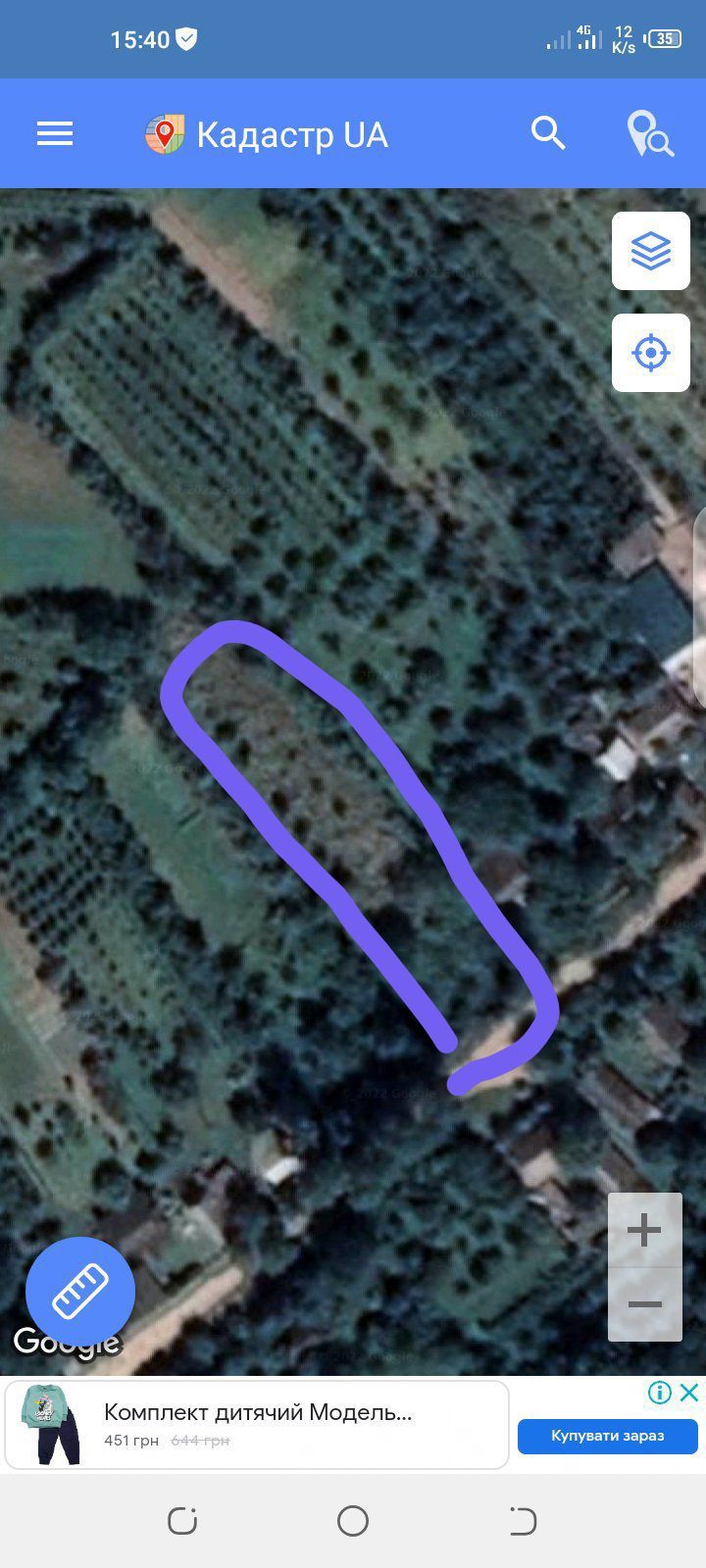
Task: Zoom in with the plus button
Action: pyautogui.click(x=644, y=1231)
